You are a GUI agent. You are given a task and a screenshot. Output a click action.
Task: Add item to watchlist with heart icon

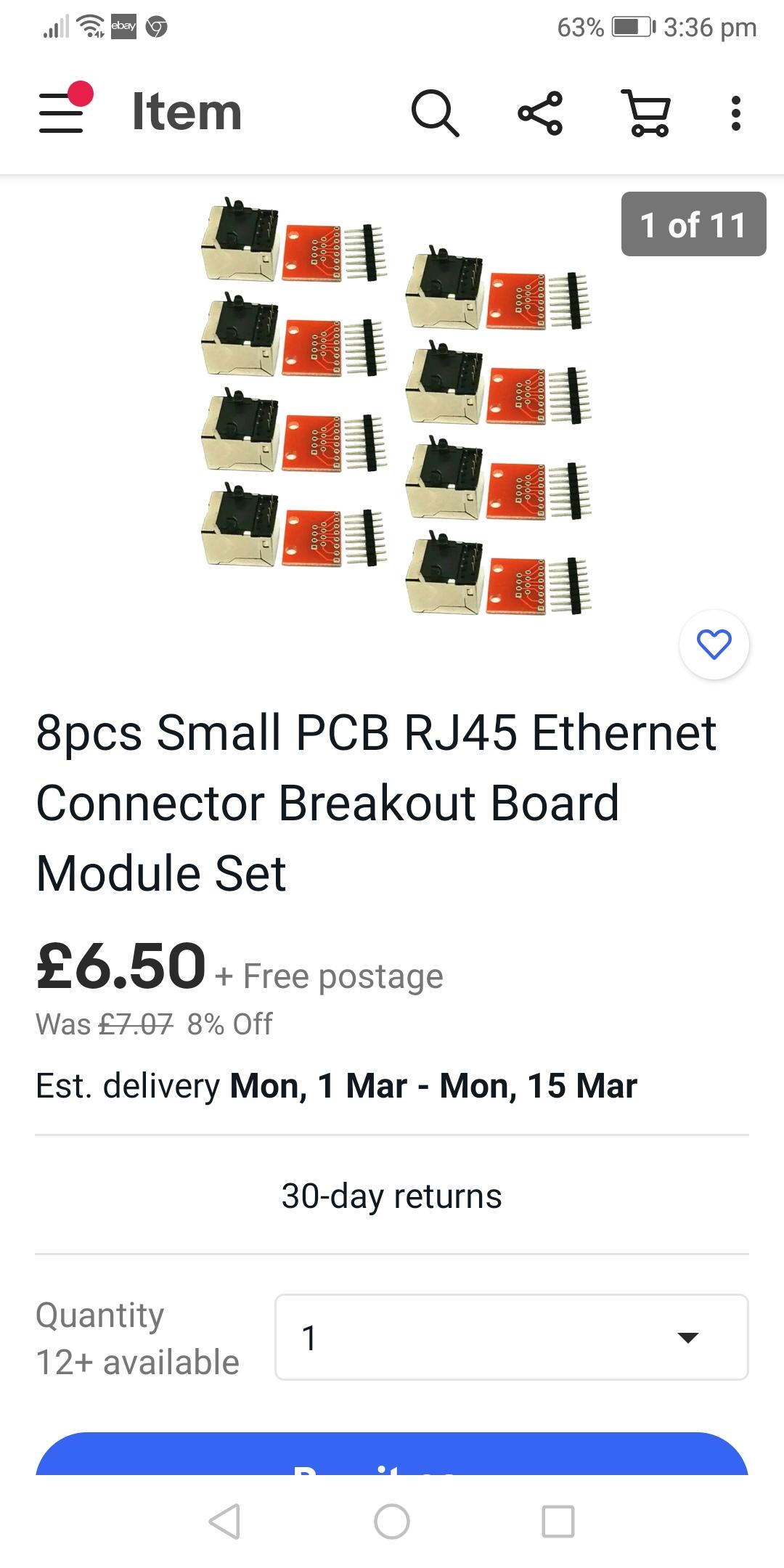tap(714, 645)
